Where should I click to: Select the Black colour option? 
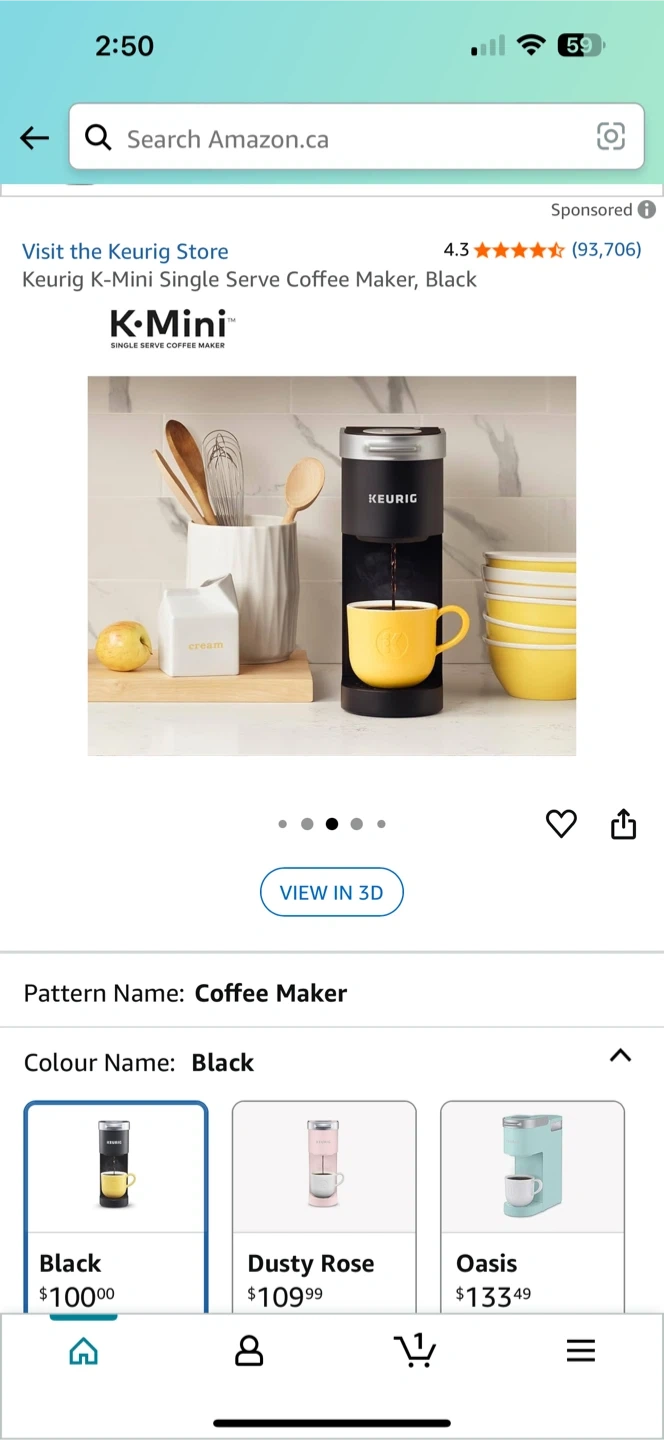click(116, 1205)
